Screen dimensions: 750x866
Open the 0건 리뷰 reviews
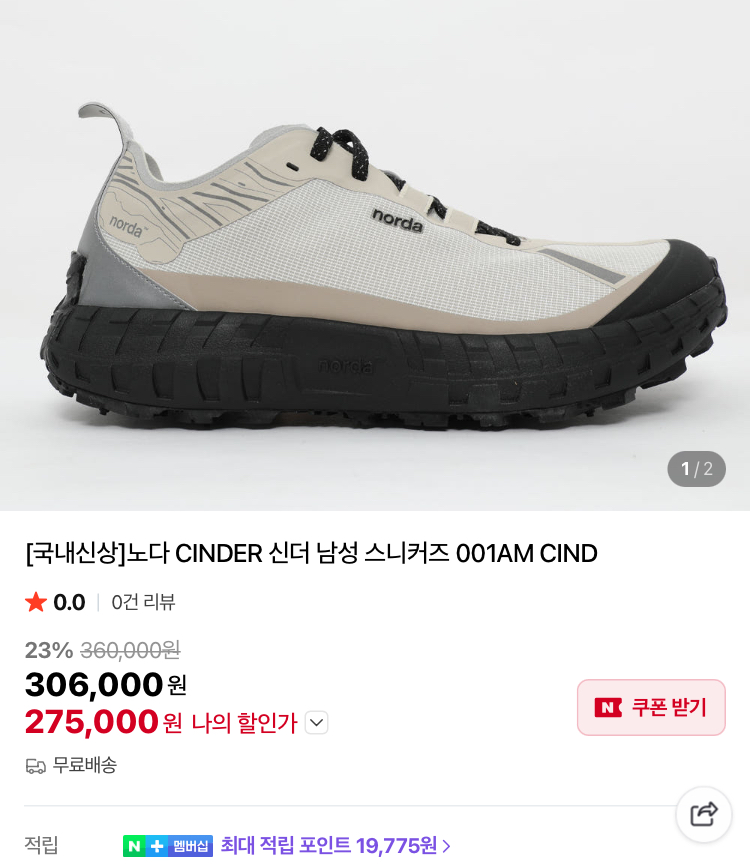(143, 602)
